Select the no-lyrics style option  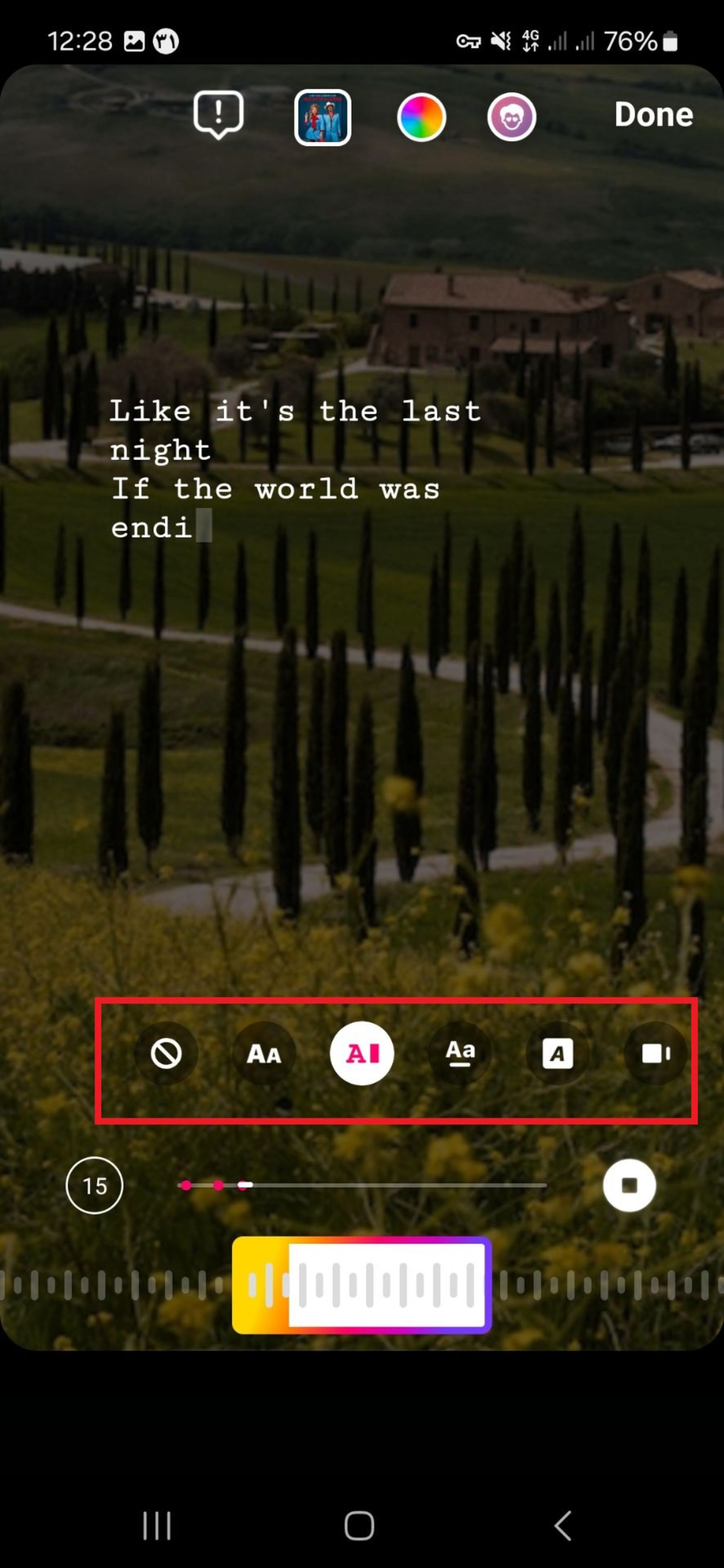166,1054
